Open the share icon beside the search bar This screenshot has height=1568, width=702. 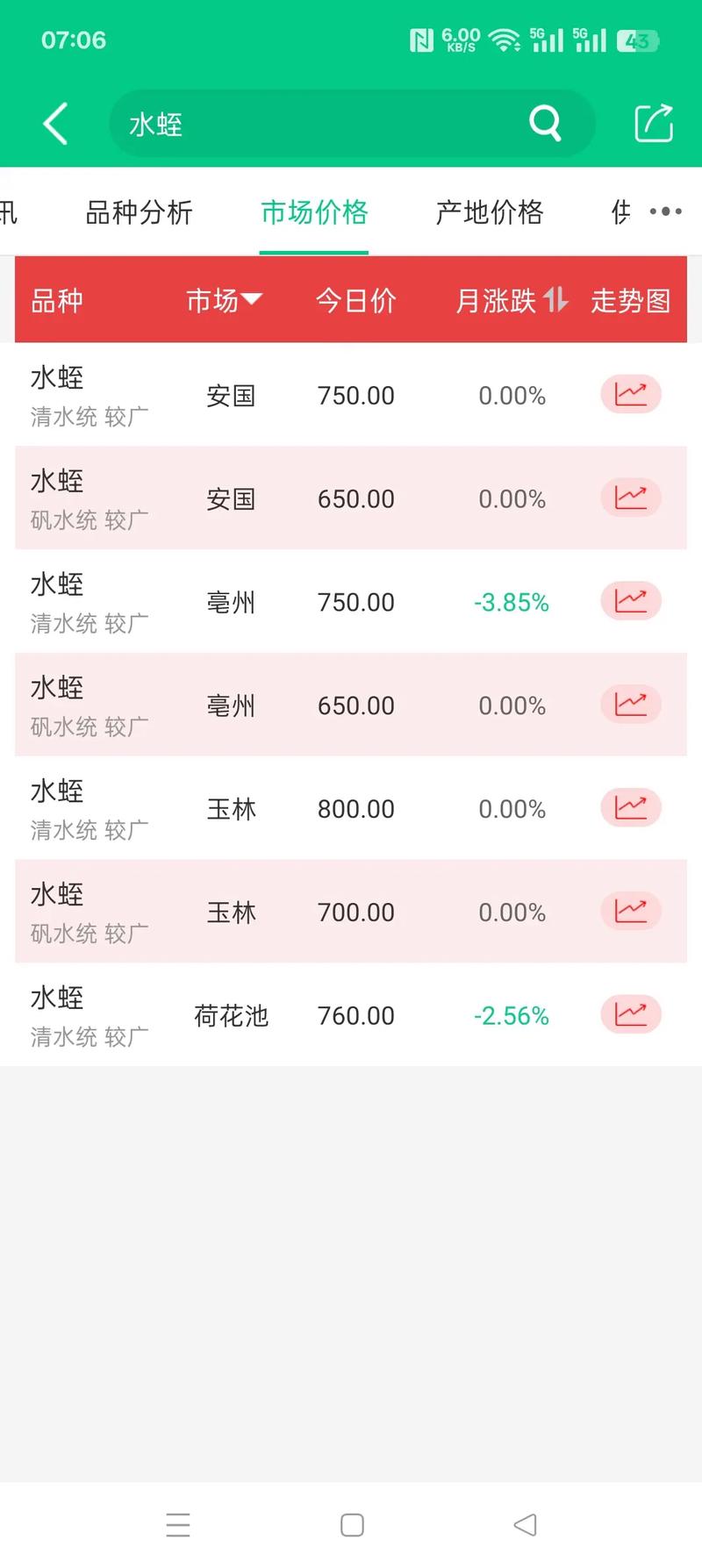(653, 123)
